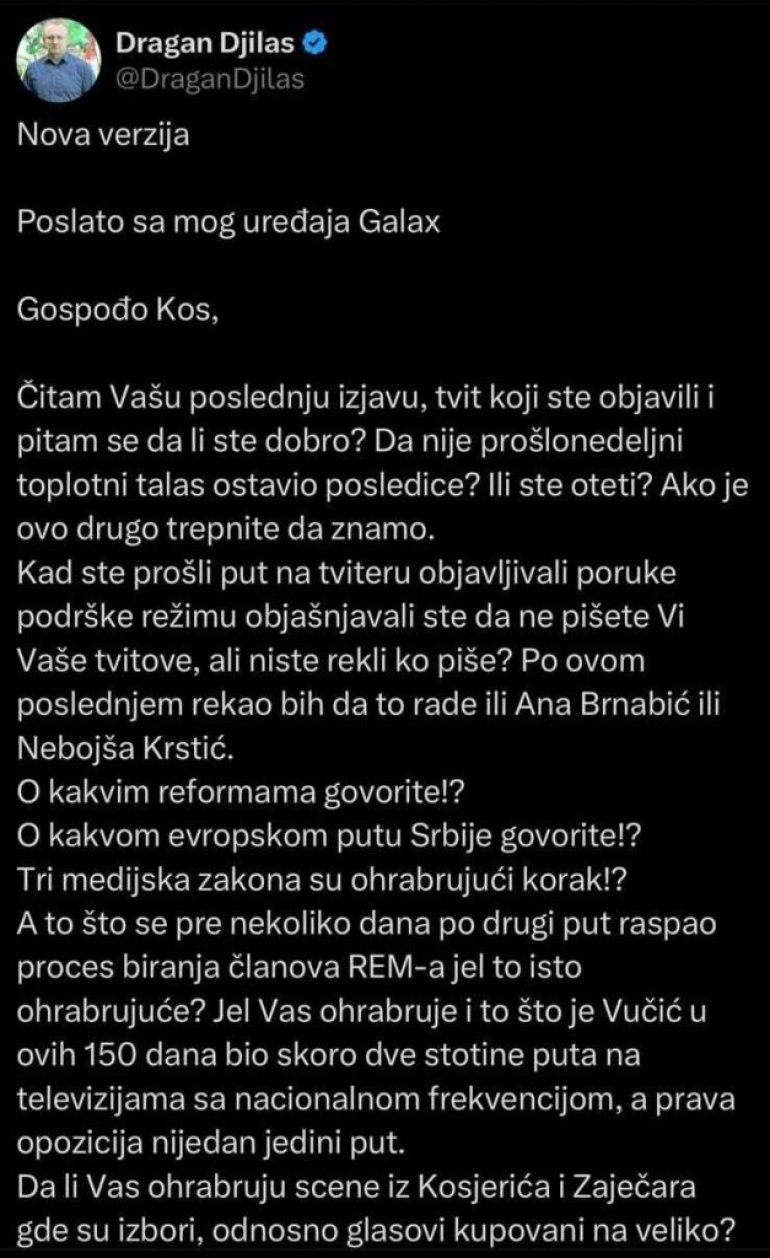Screen dimensions: 770x1258
Task: Open Dragan Djilas's profile picture
Action: click(x=59, y=59)
